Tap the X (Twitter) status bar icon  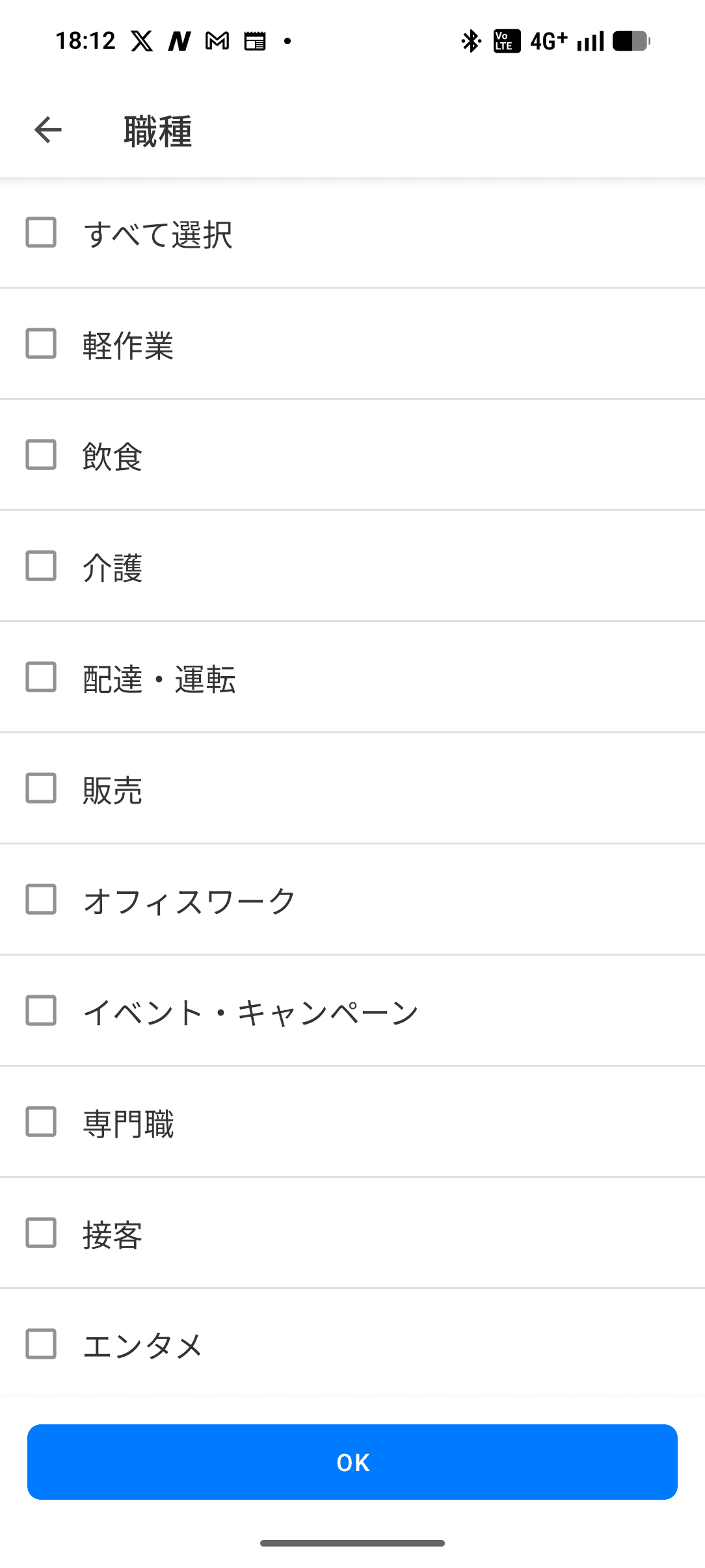tap(142, 40)
